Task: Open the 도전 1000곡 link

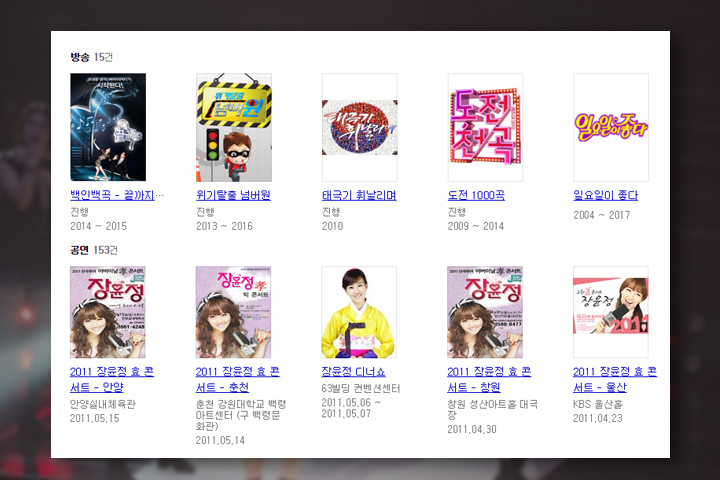Action: click(476, 195)
